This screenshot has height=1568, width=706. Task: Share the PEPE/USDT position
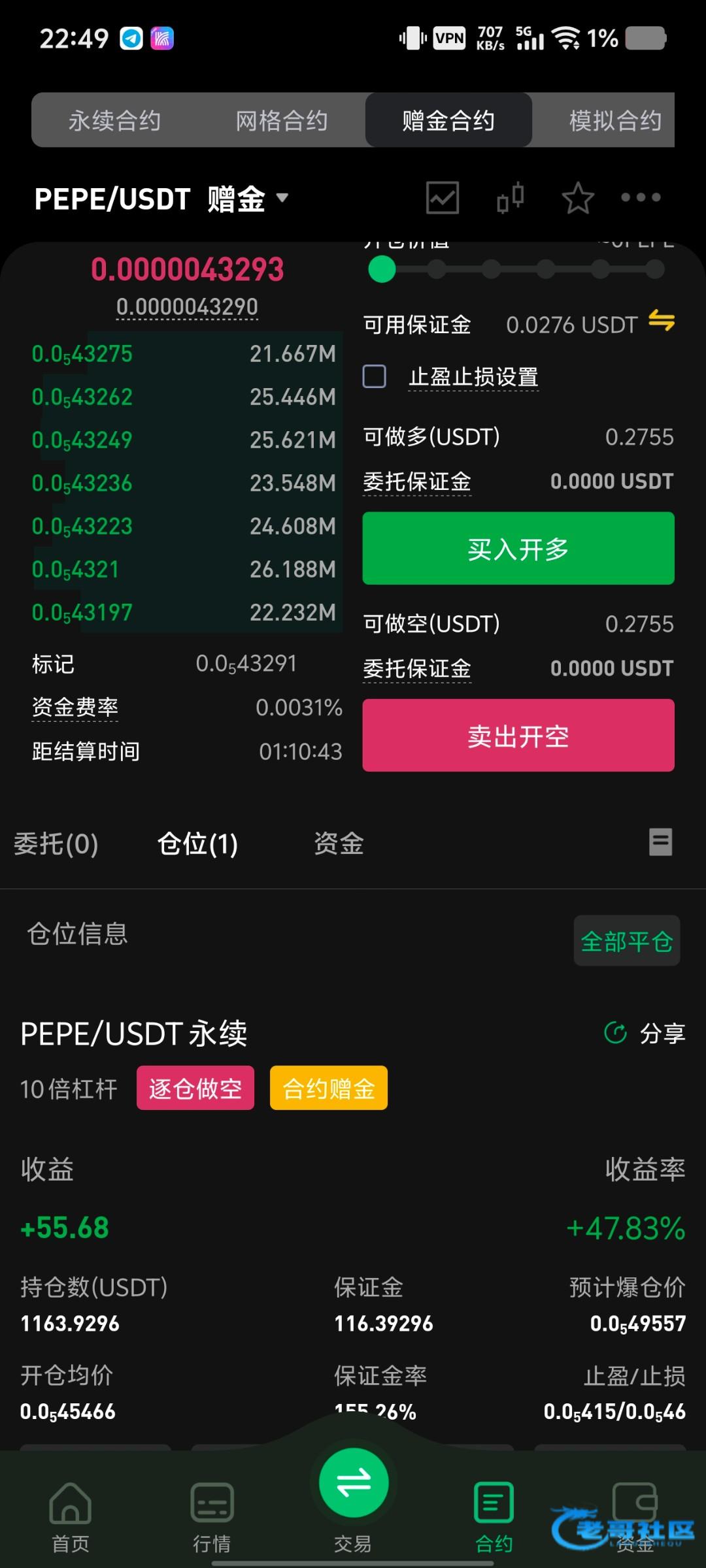(645, 1034)
